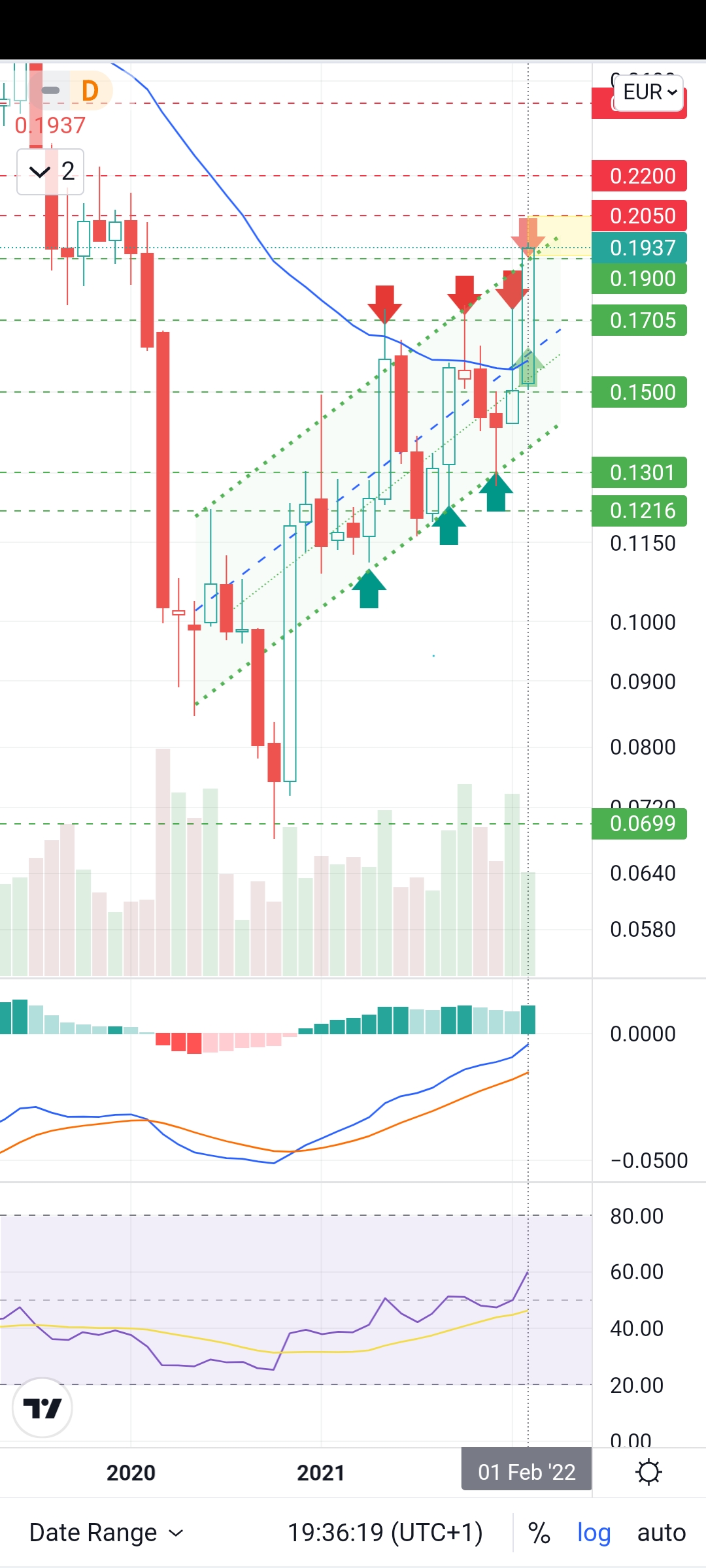Expand the collapsed indicators legend

pyautogui.click(x=50, y=172)
